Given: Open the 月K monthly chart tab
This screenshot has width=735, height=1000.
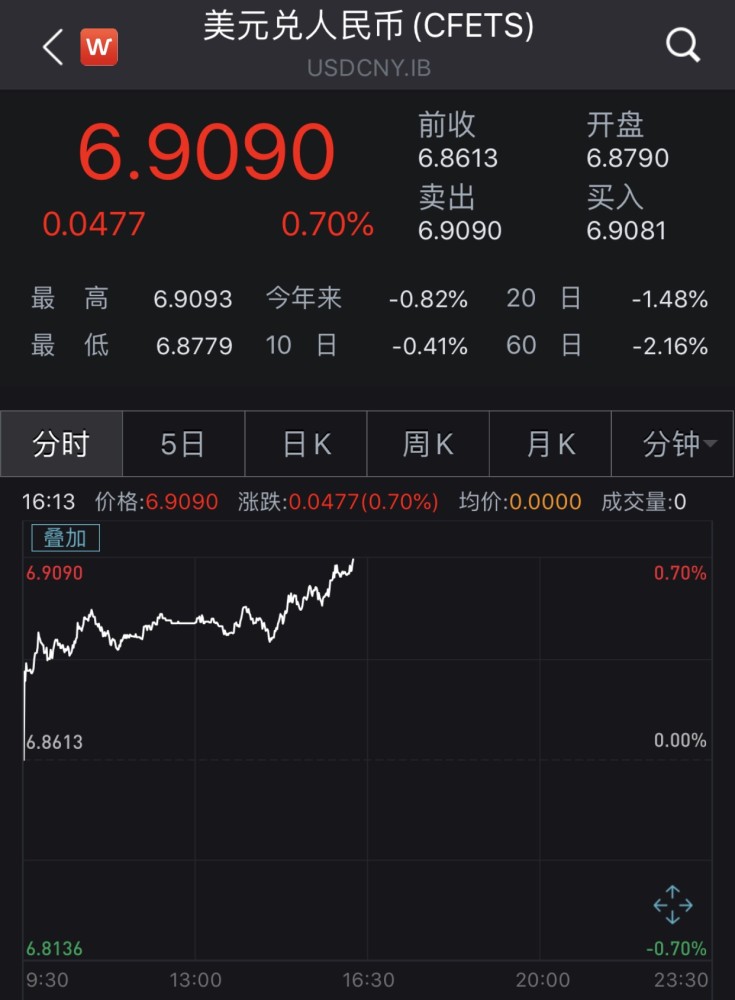Looking at the screenshot, I should tap(551, 444).
